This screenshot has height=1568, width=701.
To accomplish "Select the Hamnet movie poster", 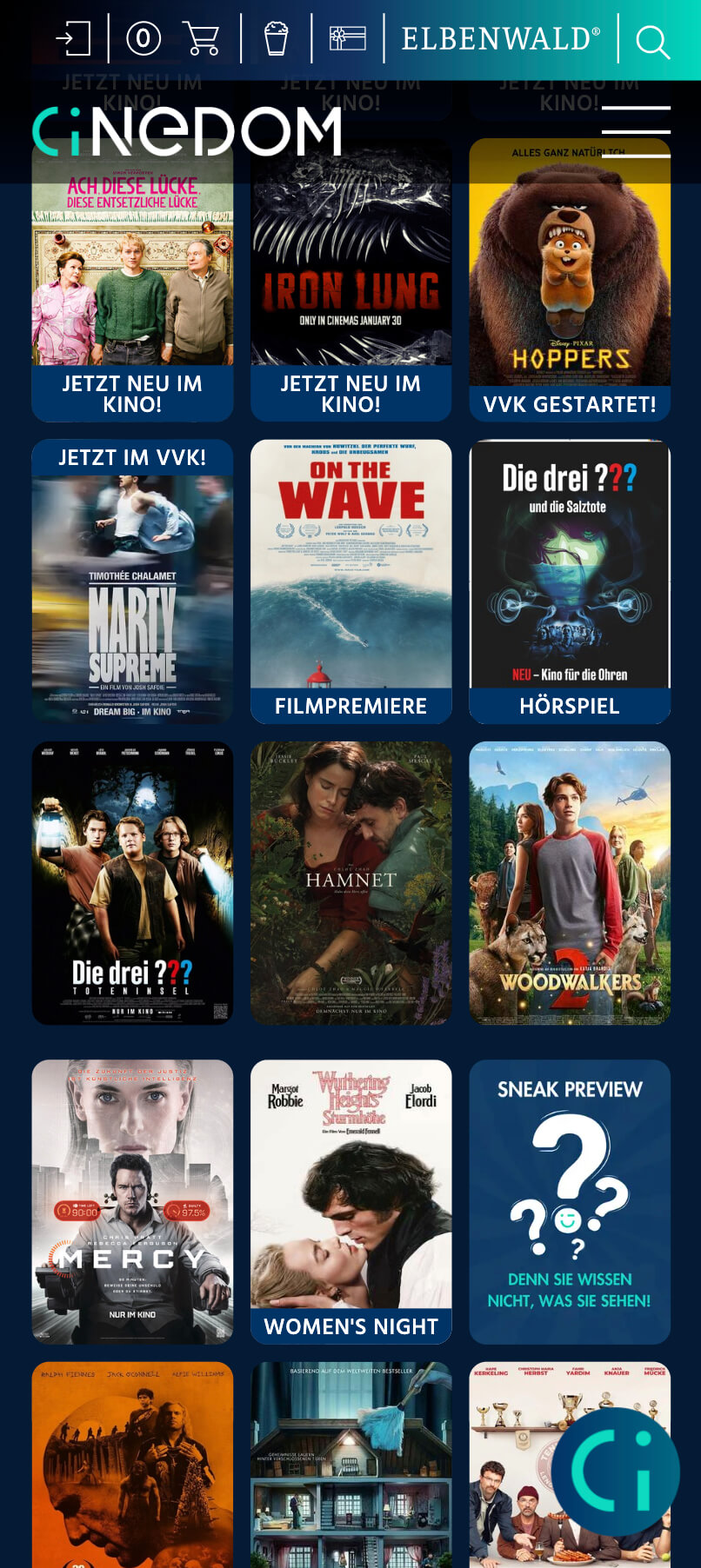I will coord(350,882).
